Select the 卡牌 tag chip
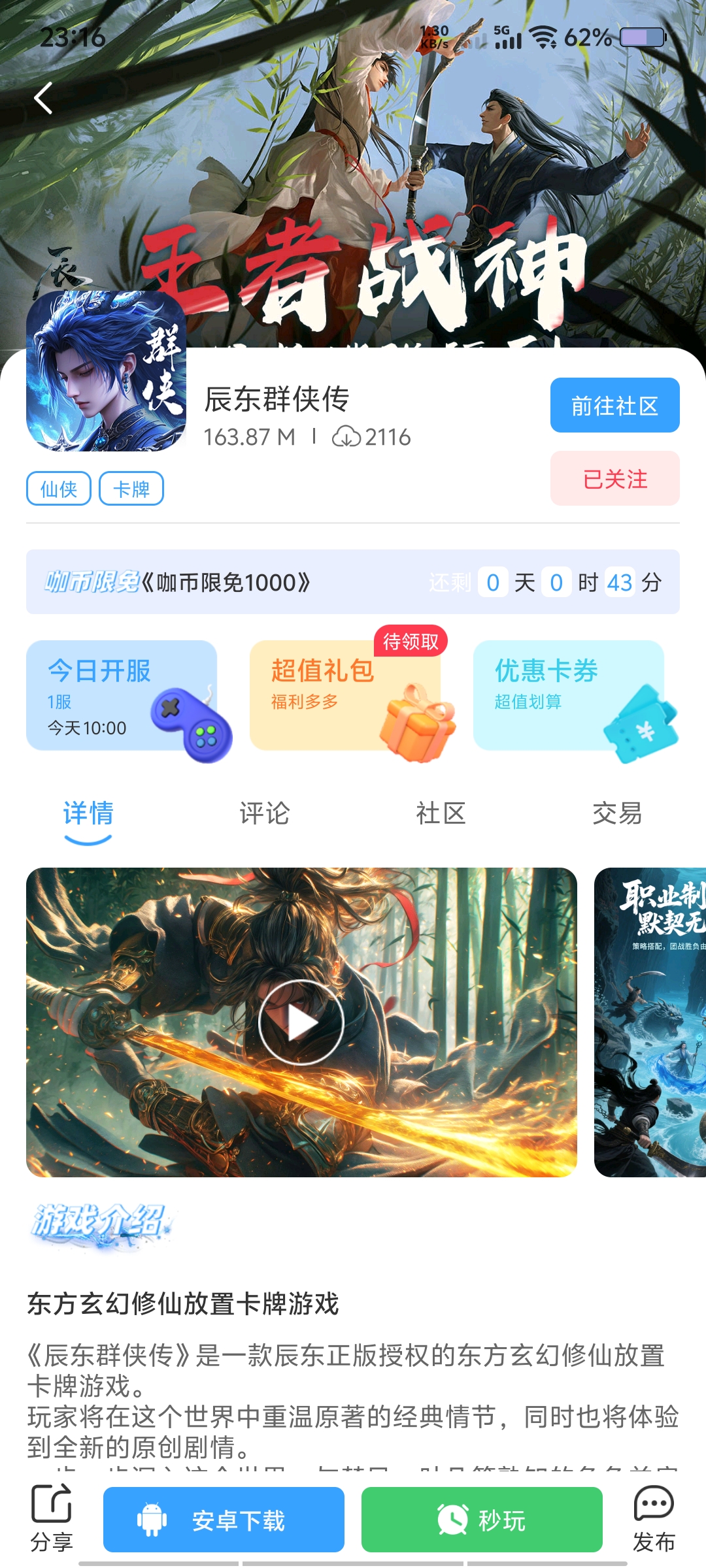Viewport: 706px width, 1568px height. (x=131, y=489)
